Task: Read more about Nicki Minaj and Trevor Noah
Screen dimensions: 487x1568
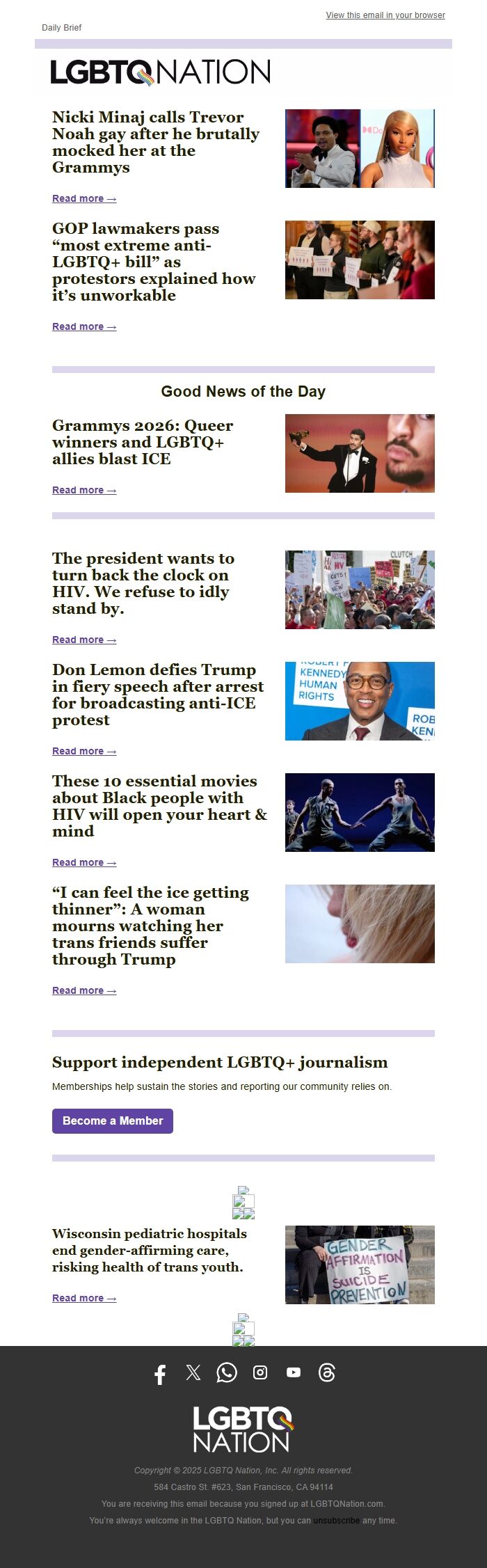Action: 84,199
